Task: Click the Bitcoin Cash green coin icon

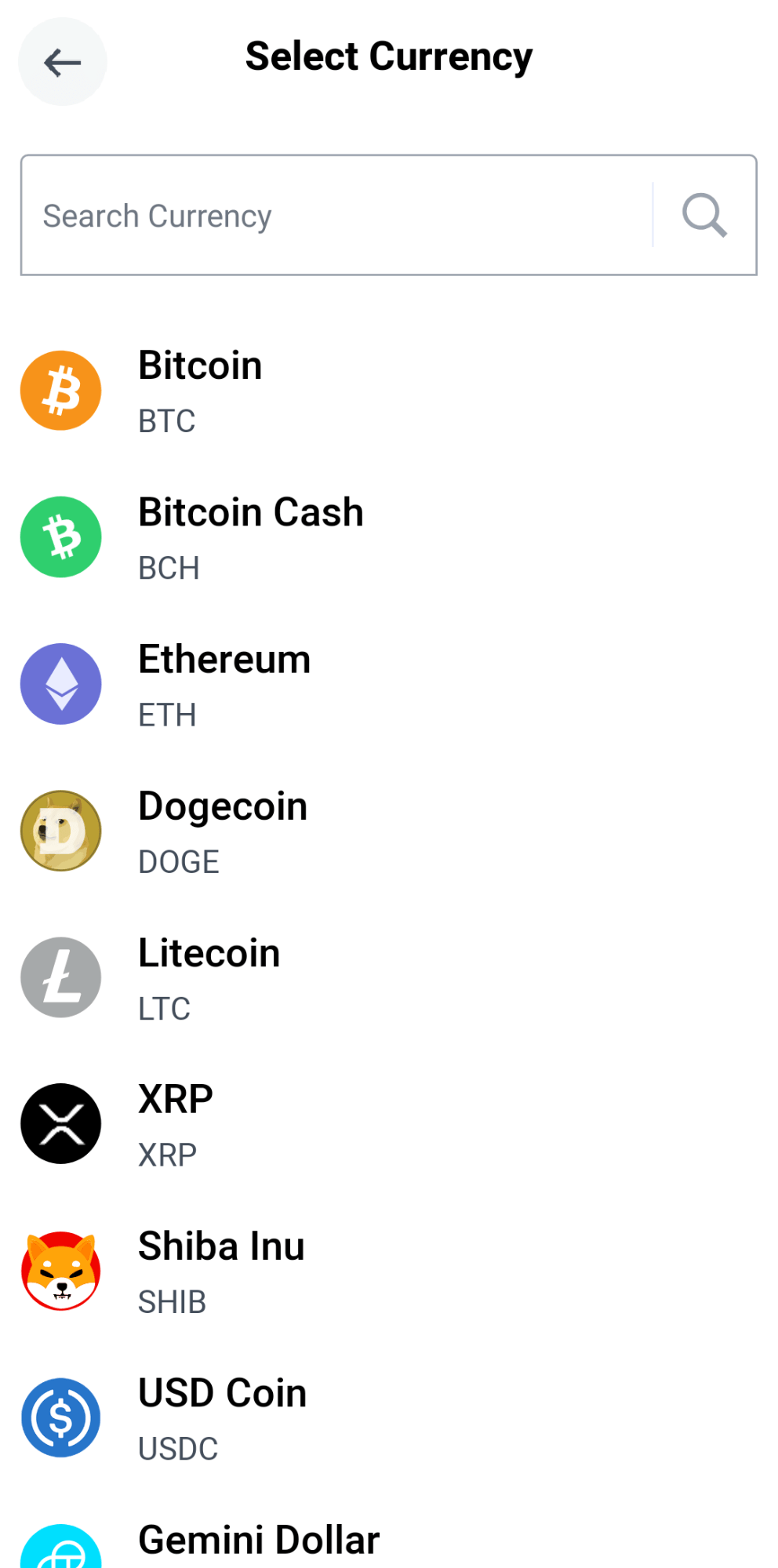Action: click(61, 537)
